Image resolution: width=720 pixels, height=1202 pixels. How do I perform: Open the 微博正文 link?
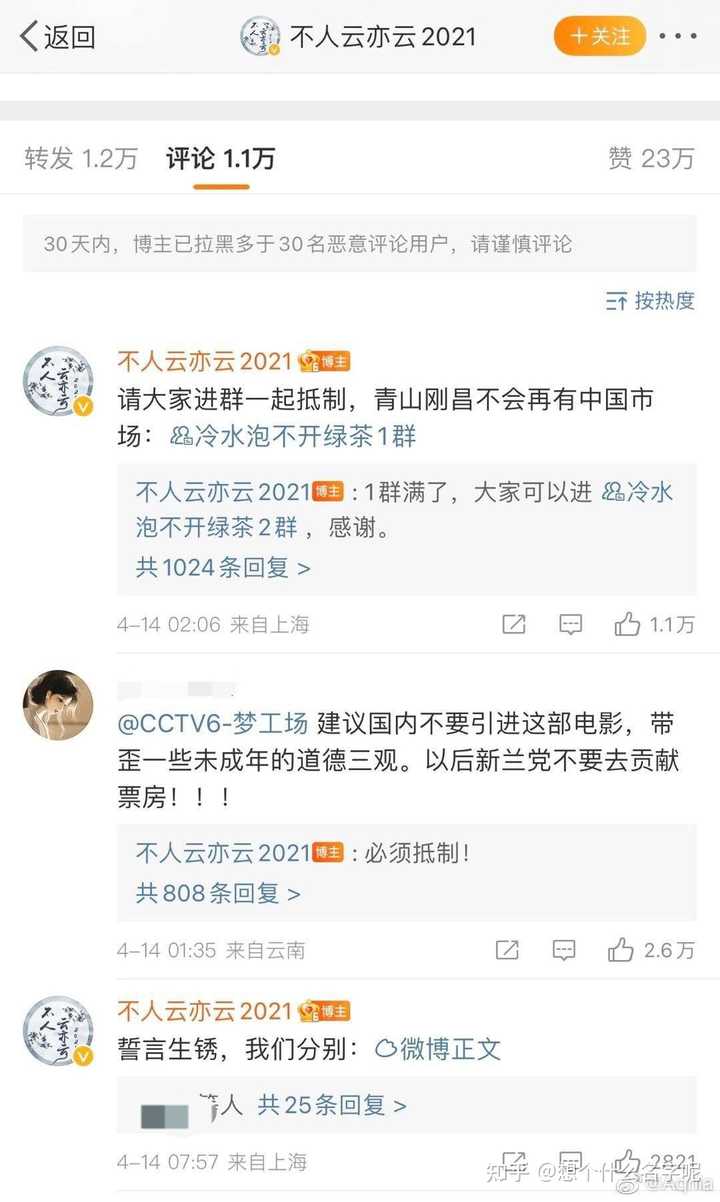438,1049
